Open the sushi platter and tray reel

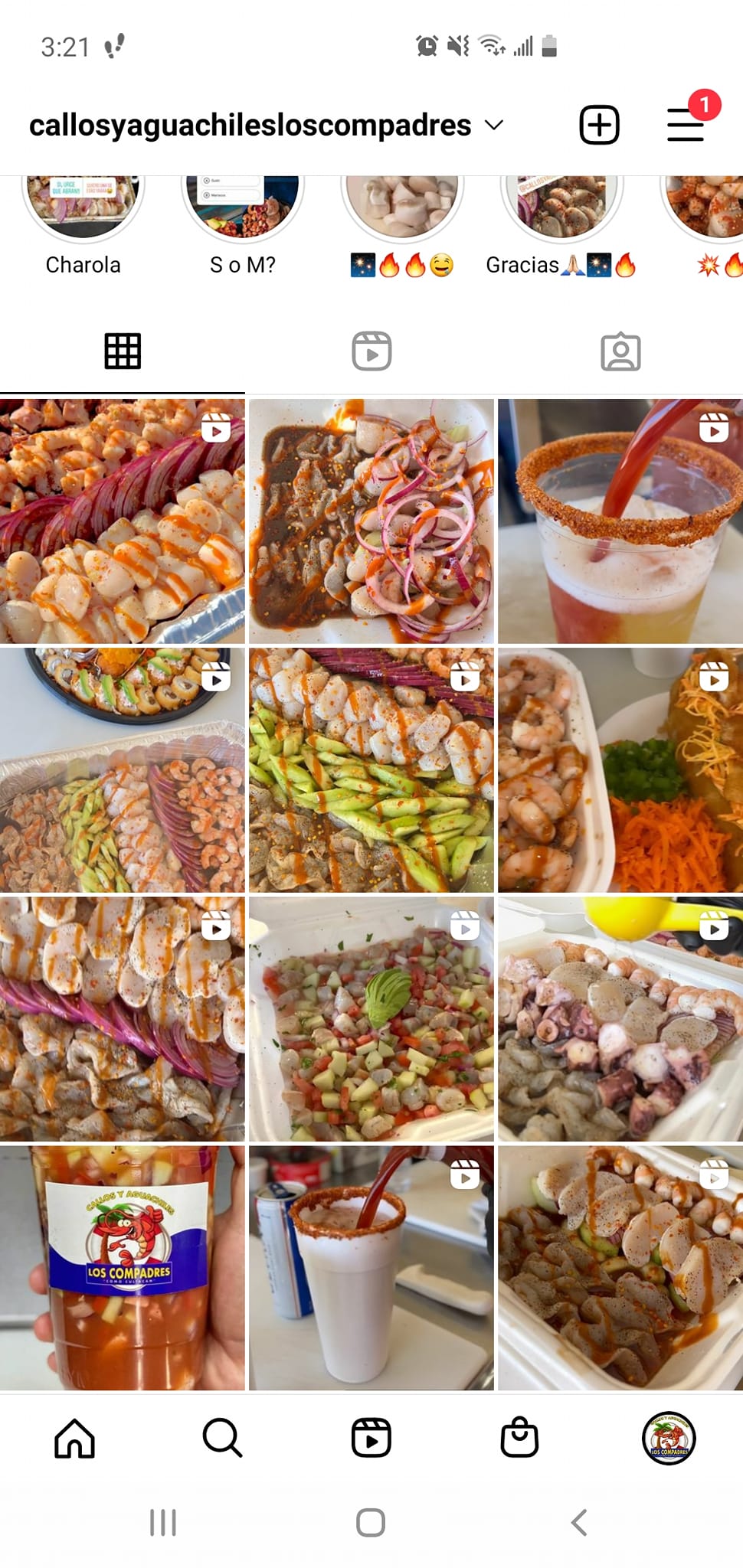click(123, 769)
